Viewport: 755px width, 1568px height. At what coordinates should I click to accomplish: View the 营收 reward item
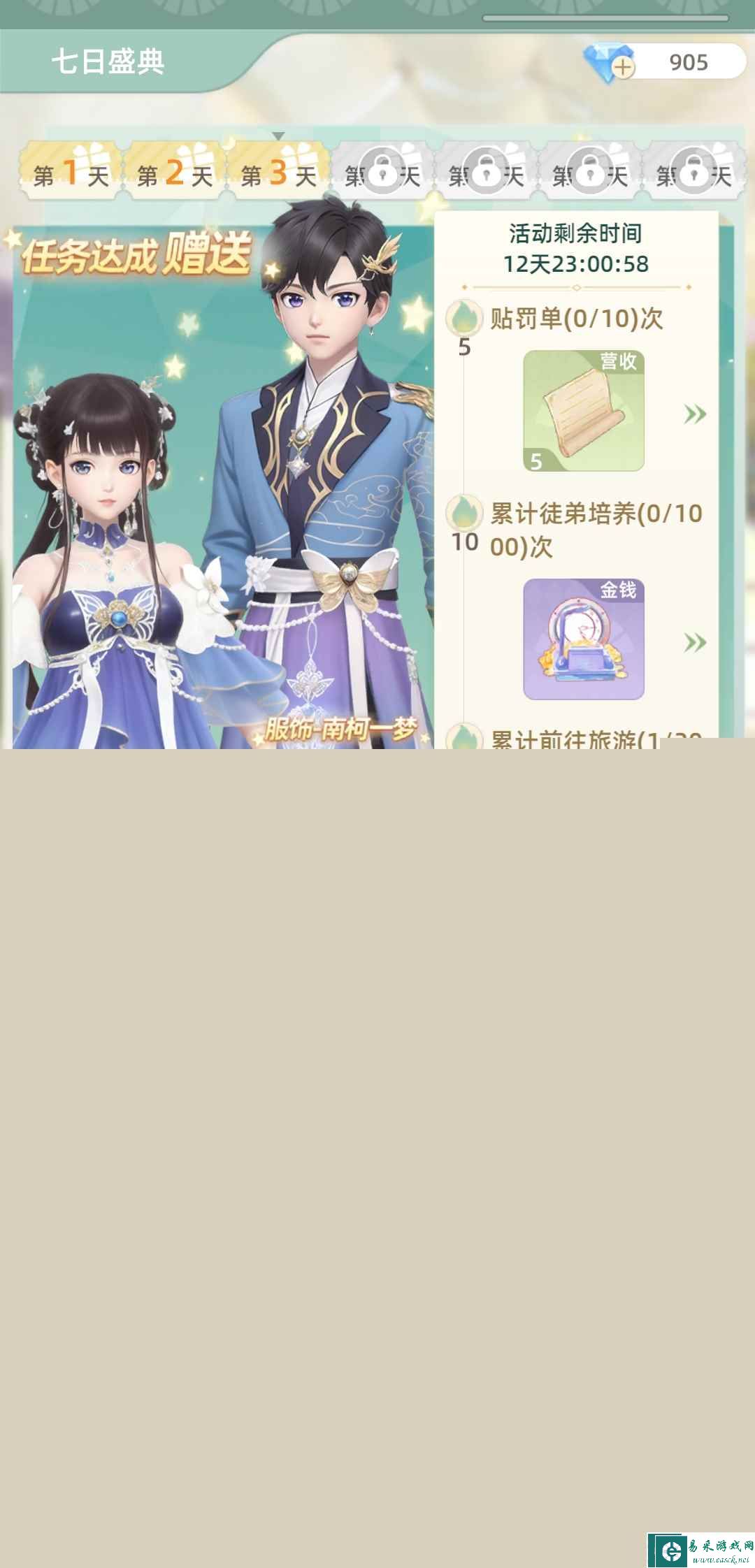[584, 411]
